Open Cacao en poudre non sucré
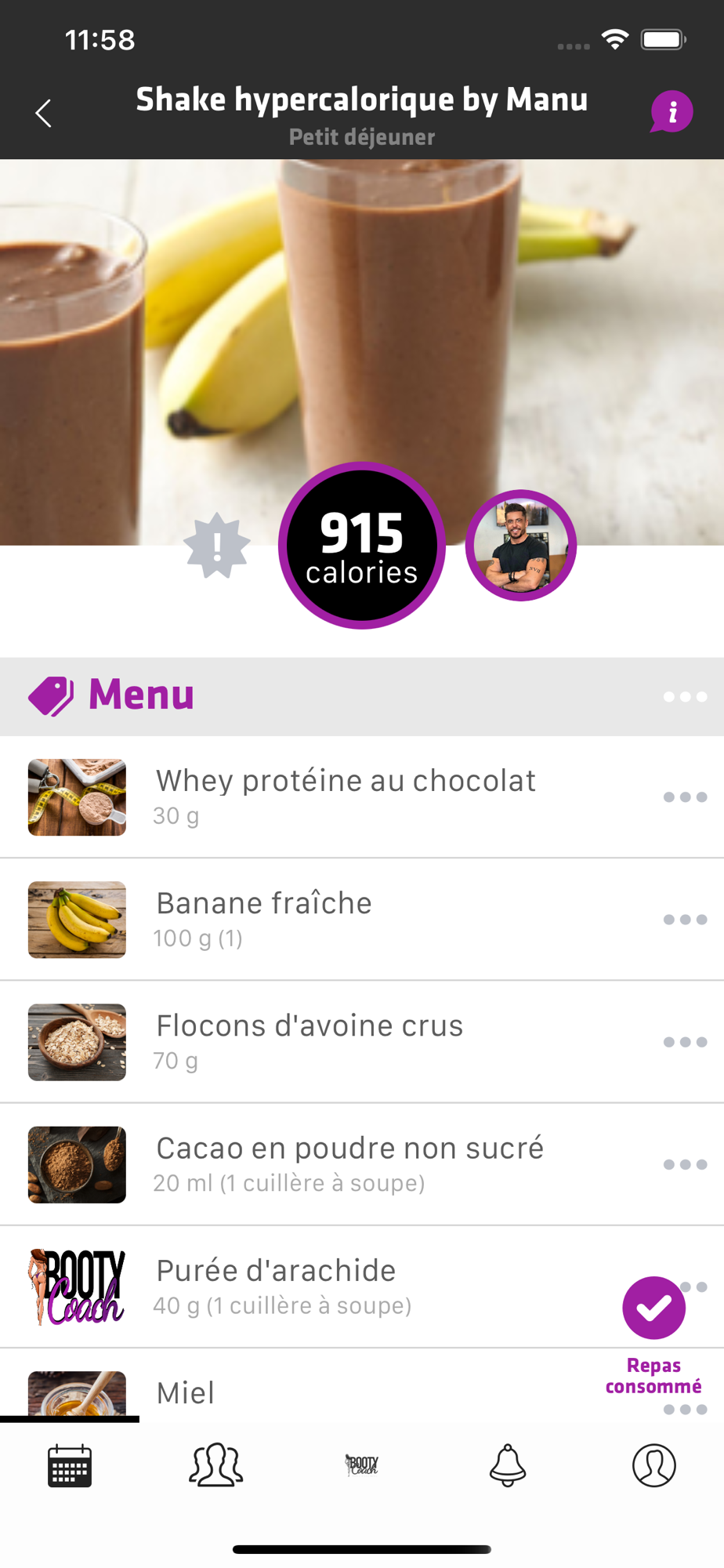Viewport: 724px width, 1568px height. click(345, 1163)
